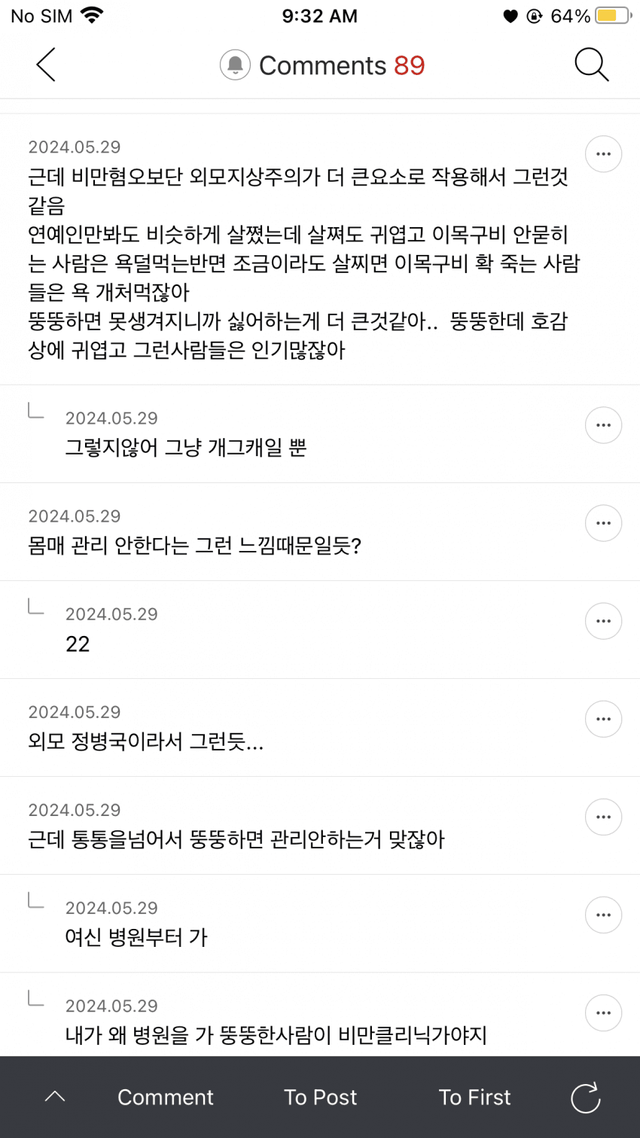Write a new comment via Comment button
This screenshot has height=1138, width=640.
click(165, 1097)
